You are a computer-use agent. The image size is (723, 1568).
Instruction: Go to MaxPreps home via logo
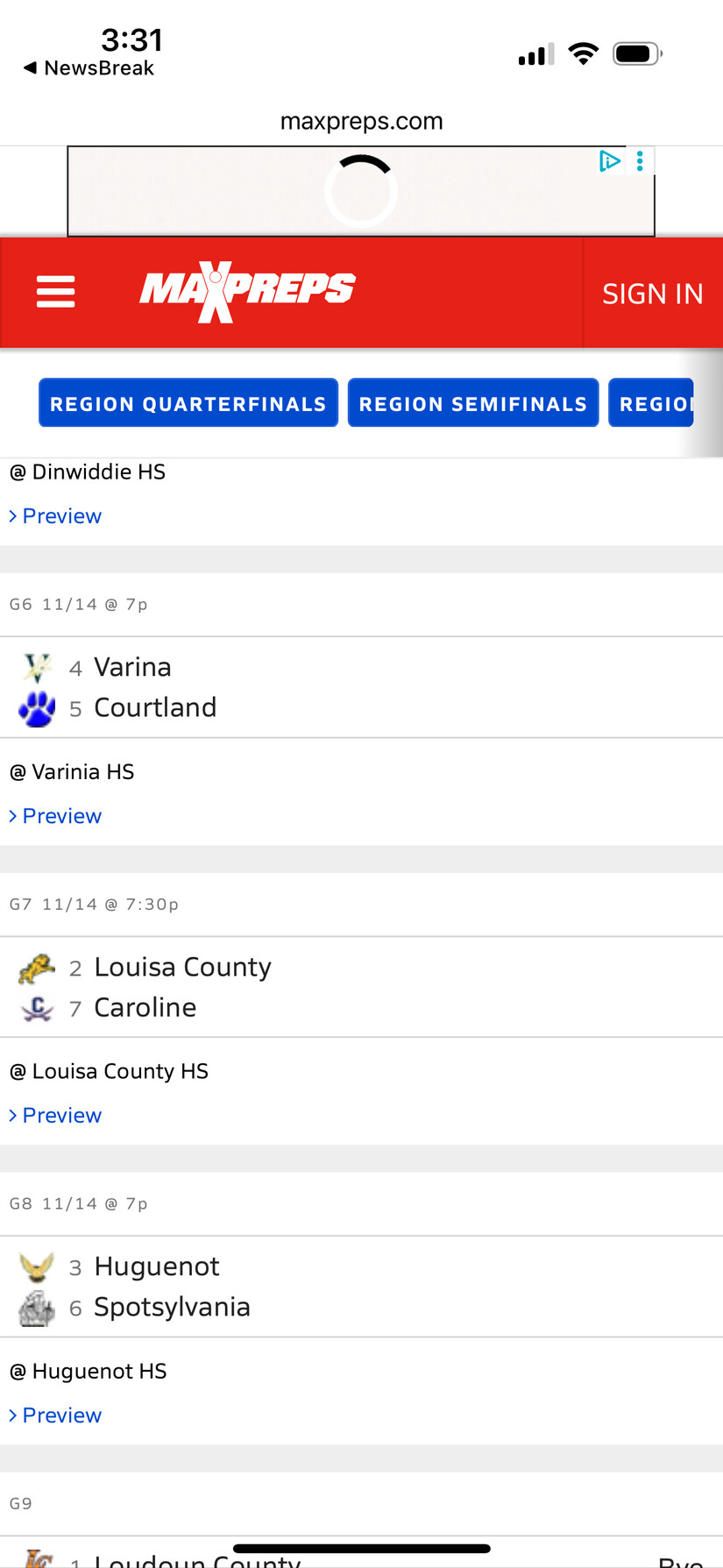[247, 291]
